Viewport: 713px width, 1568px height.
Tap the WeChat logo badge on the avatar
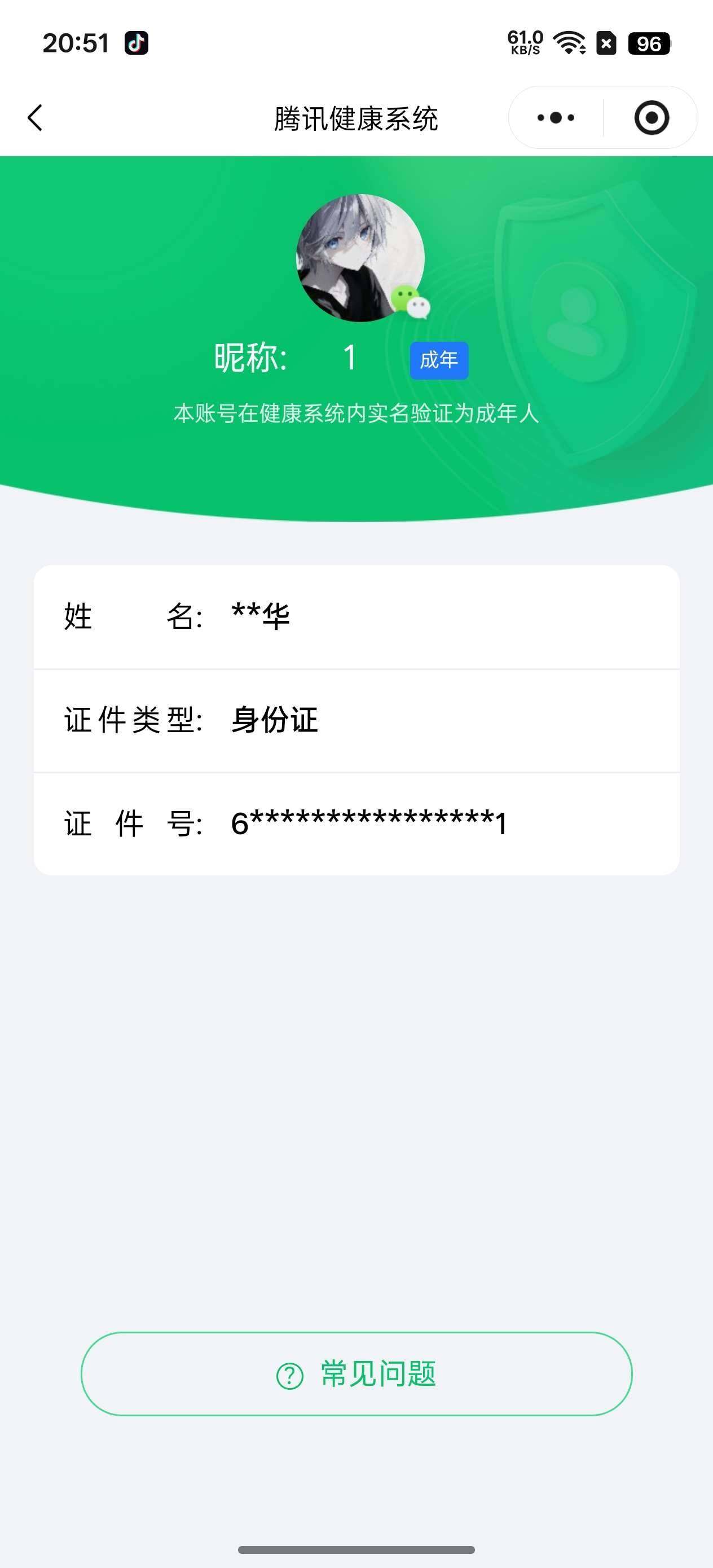[413, 302]
